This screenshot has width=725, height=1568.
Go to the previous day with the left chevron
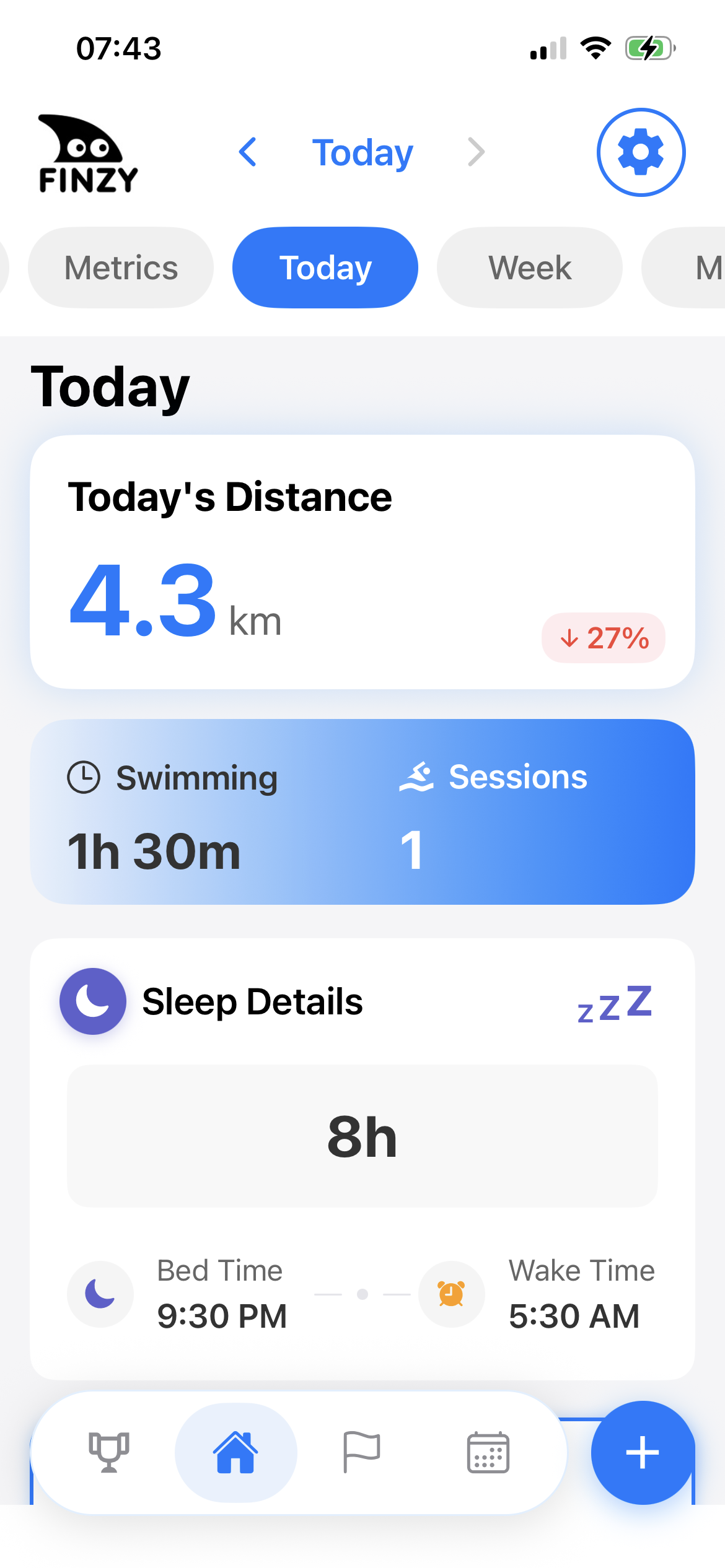coord(248,153)
